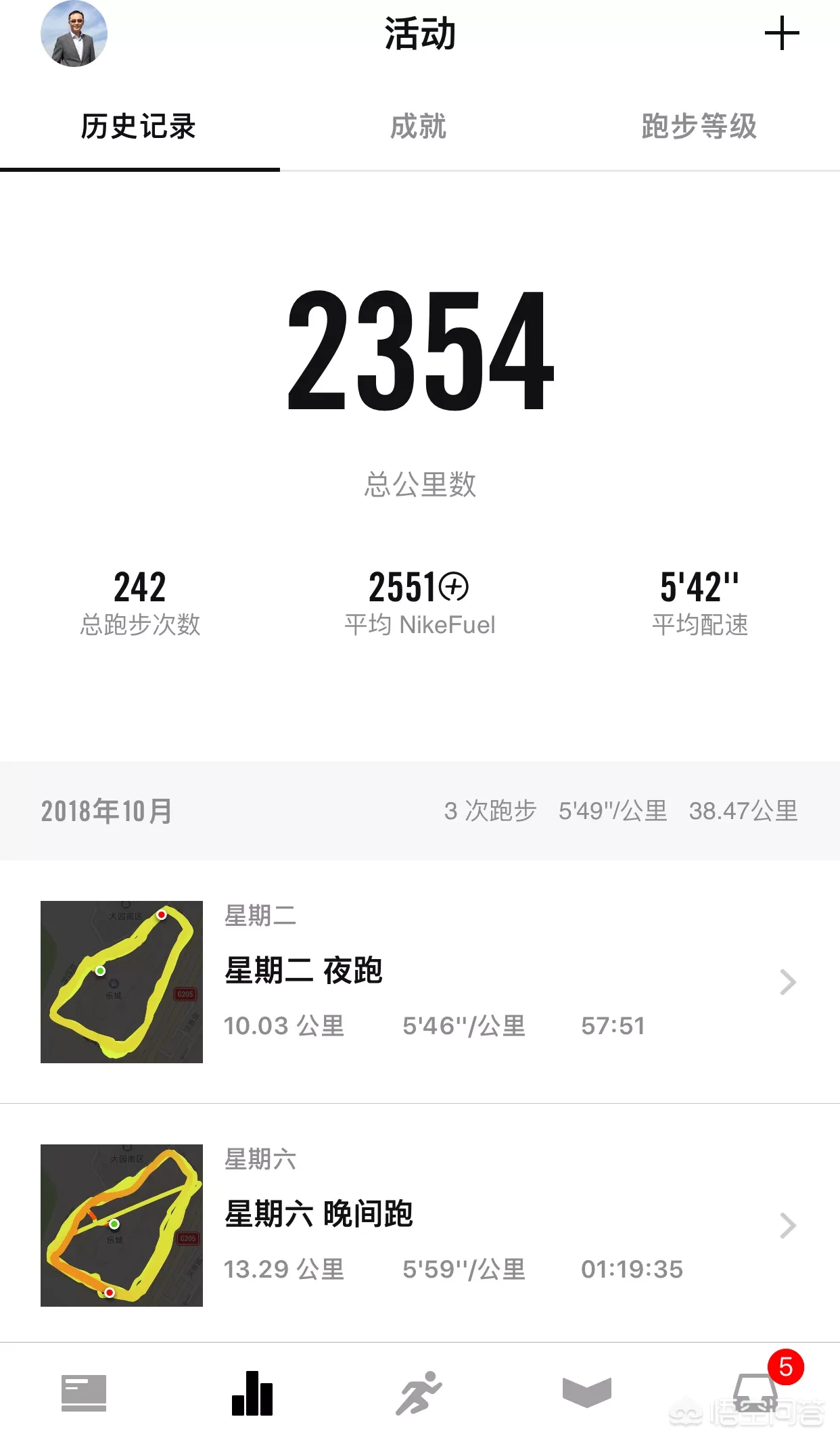The height and width of the screenshot is (1442, 840).
Task: Open the activity stats bar-chart tab
Action: (x=252, y=1393)
